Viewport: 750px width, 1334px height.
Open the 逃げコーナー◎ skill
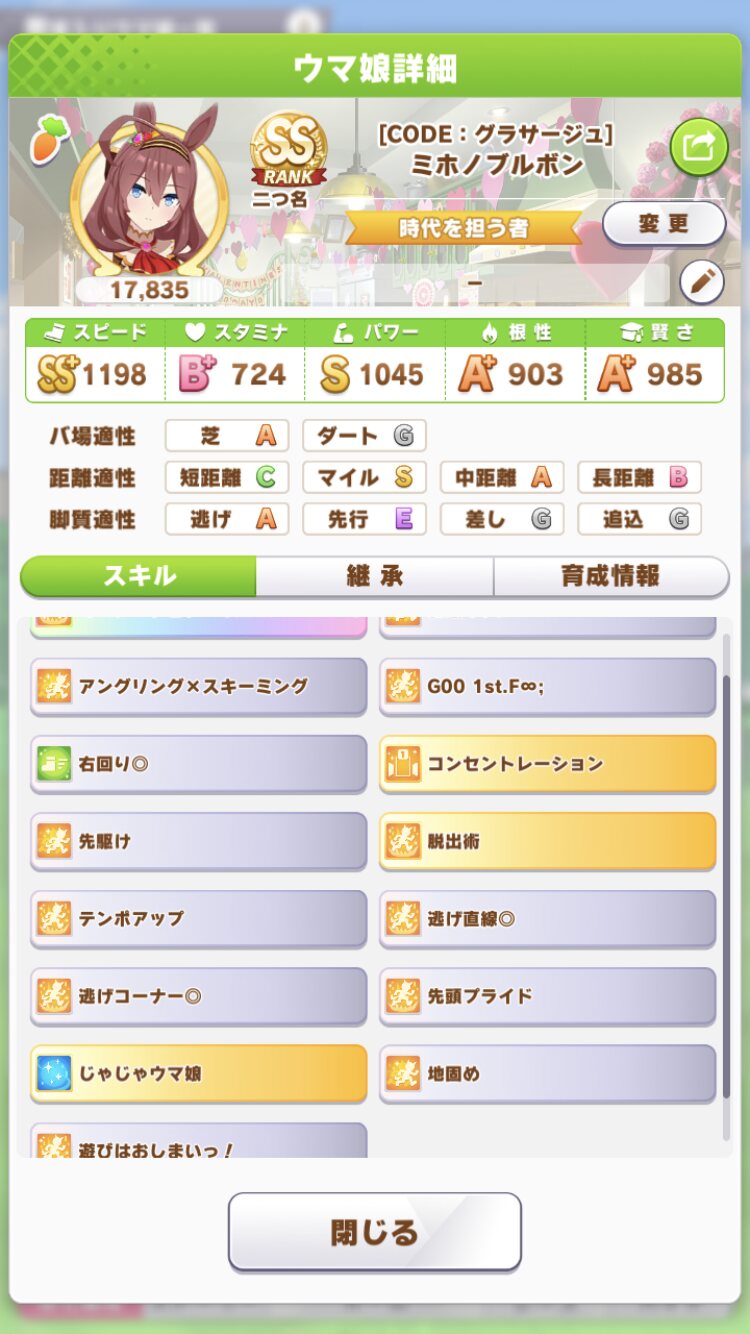coord(198,996)
